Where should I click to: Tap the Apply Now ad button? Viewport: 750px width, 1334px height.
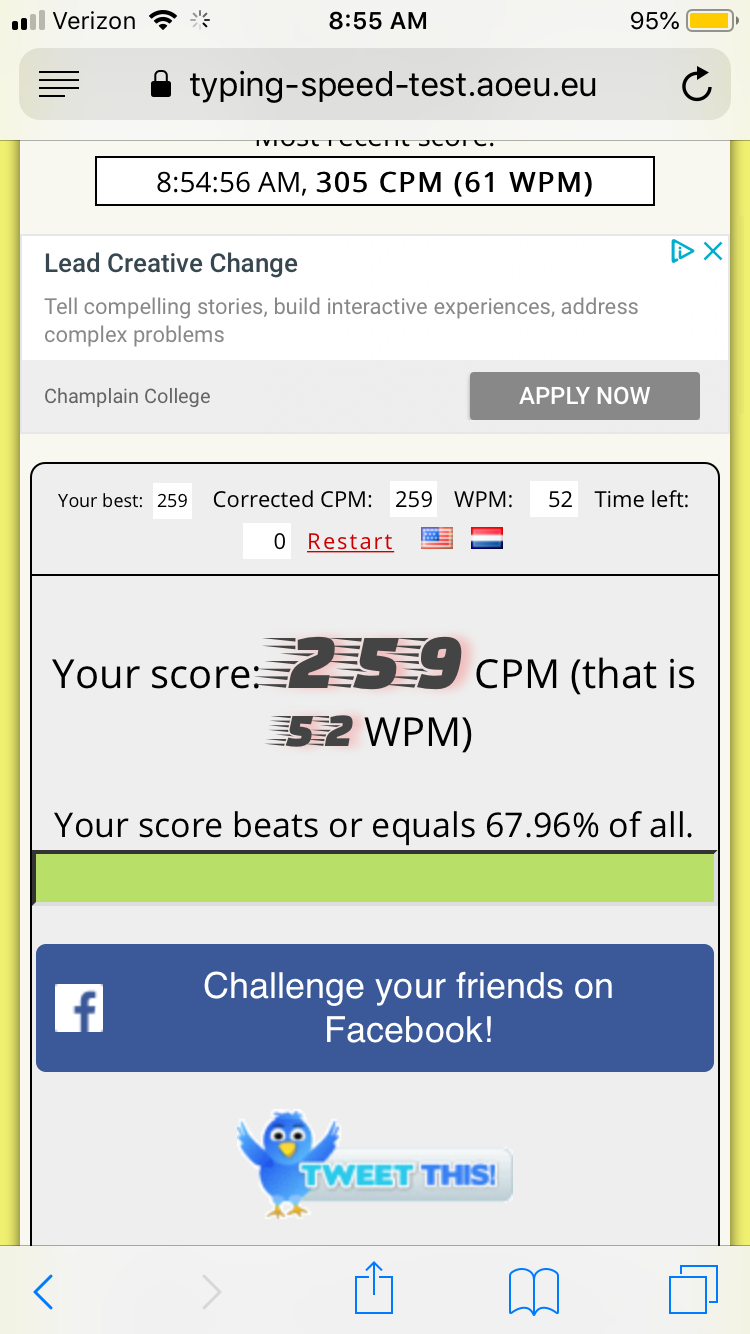click(x=584, y=396)
